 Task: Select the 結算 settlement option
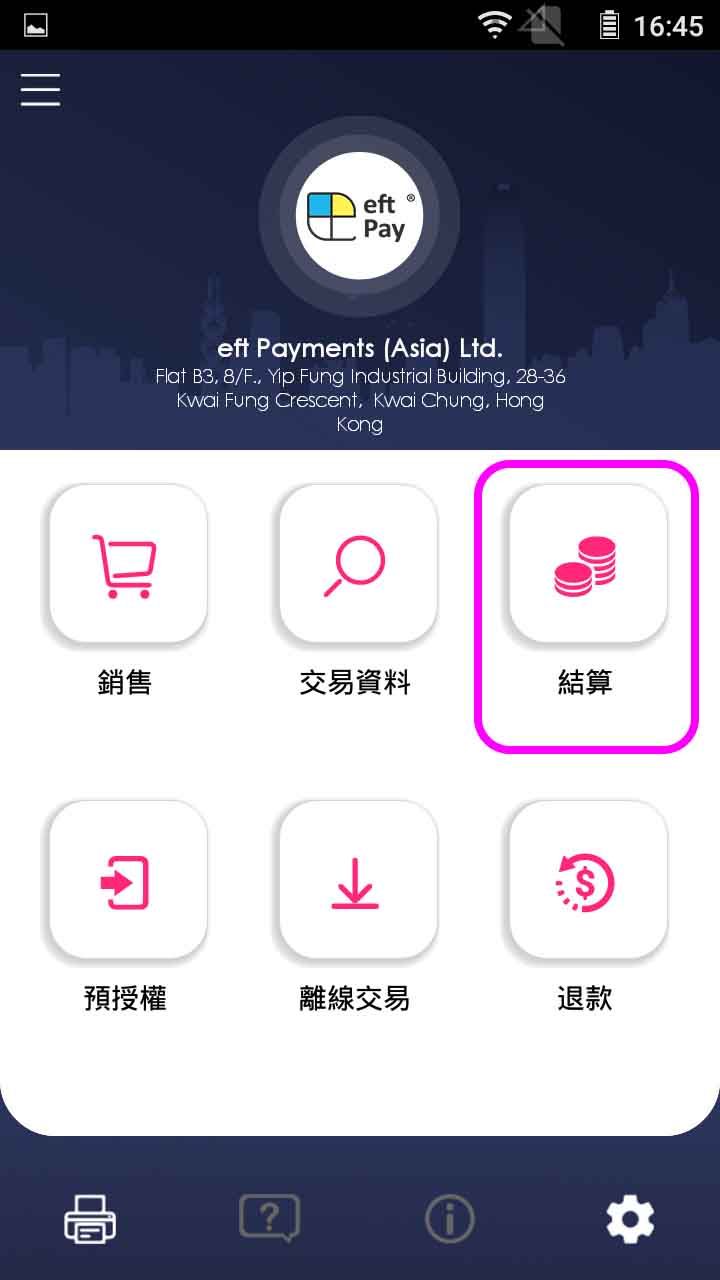click(x=588, y=564)
